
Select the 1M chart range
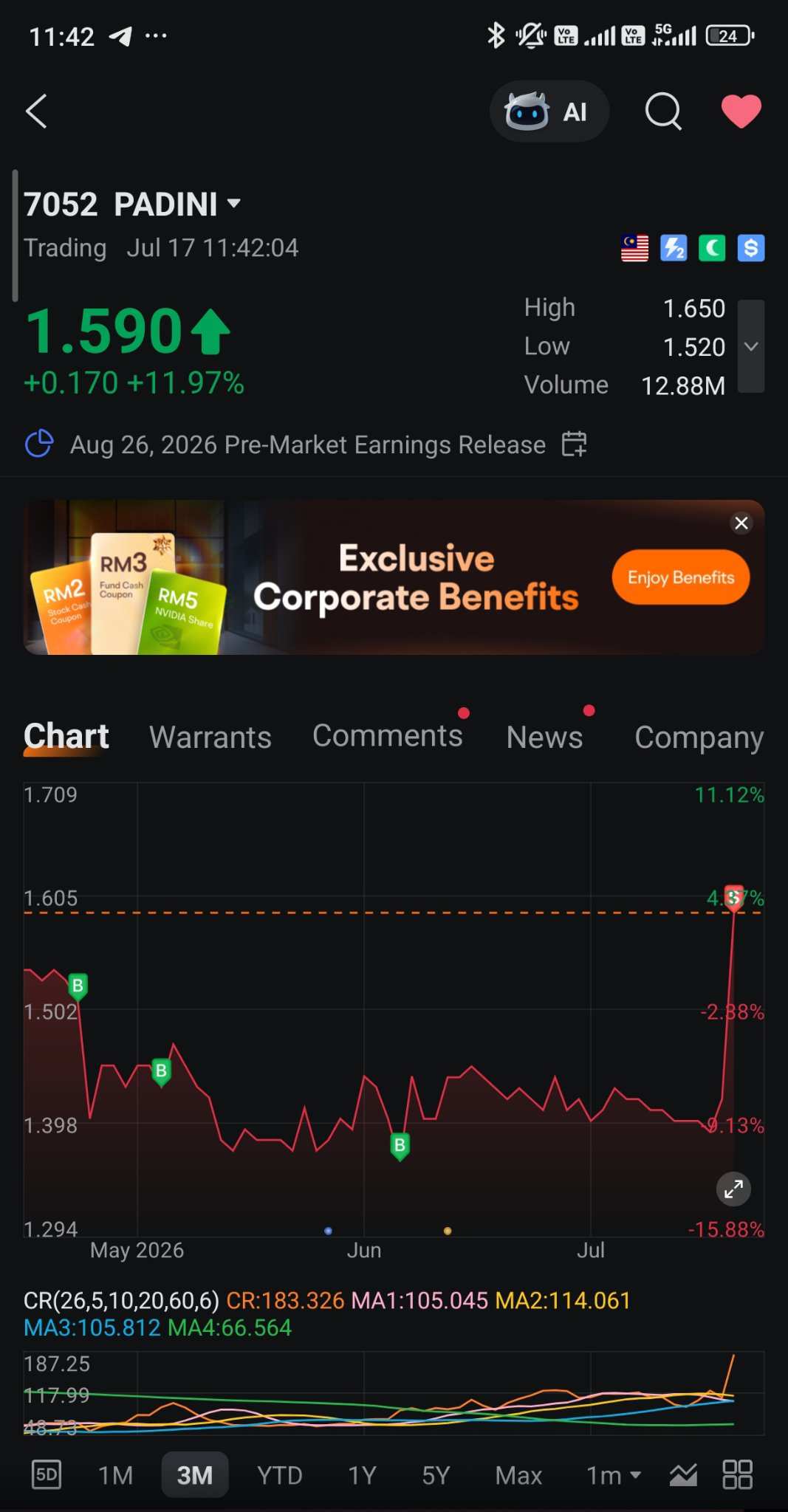116,1475
